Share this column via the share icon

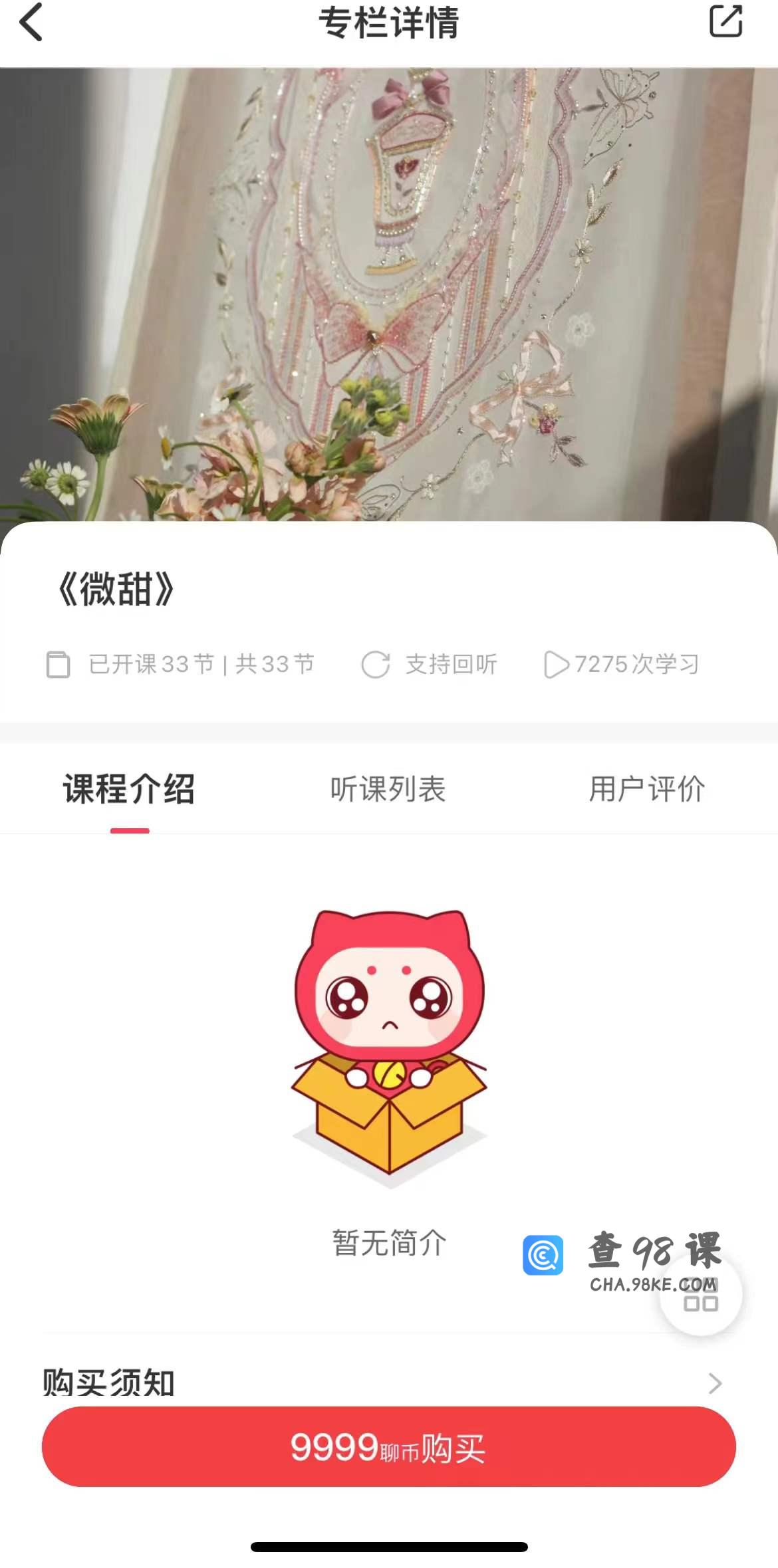point(725,21)
